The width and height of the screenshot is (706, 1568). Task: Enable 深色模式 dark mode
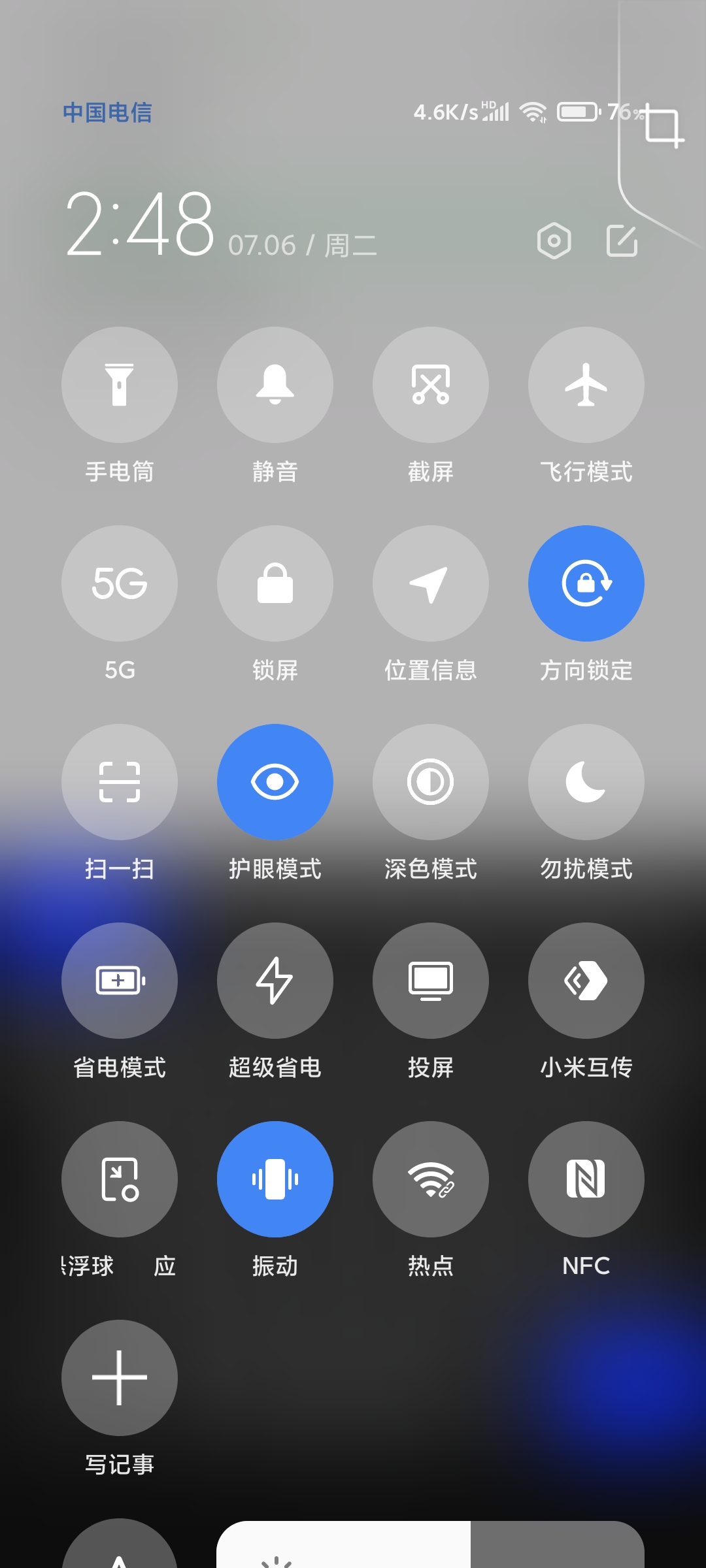[x=431, y=782]
